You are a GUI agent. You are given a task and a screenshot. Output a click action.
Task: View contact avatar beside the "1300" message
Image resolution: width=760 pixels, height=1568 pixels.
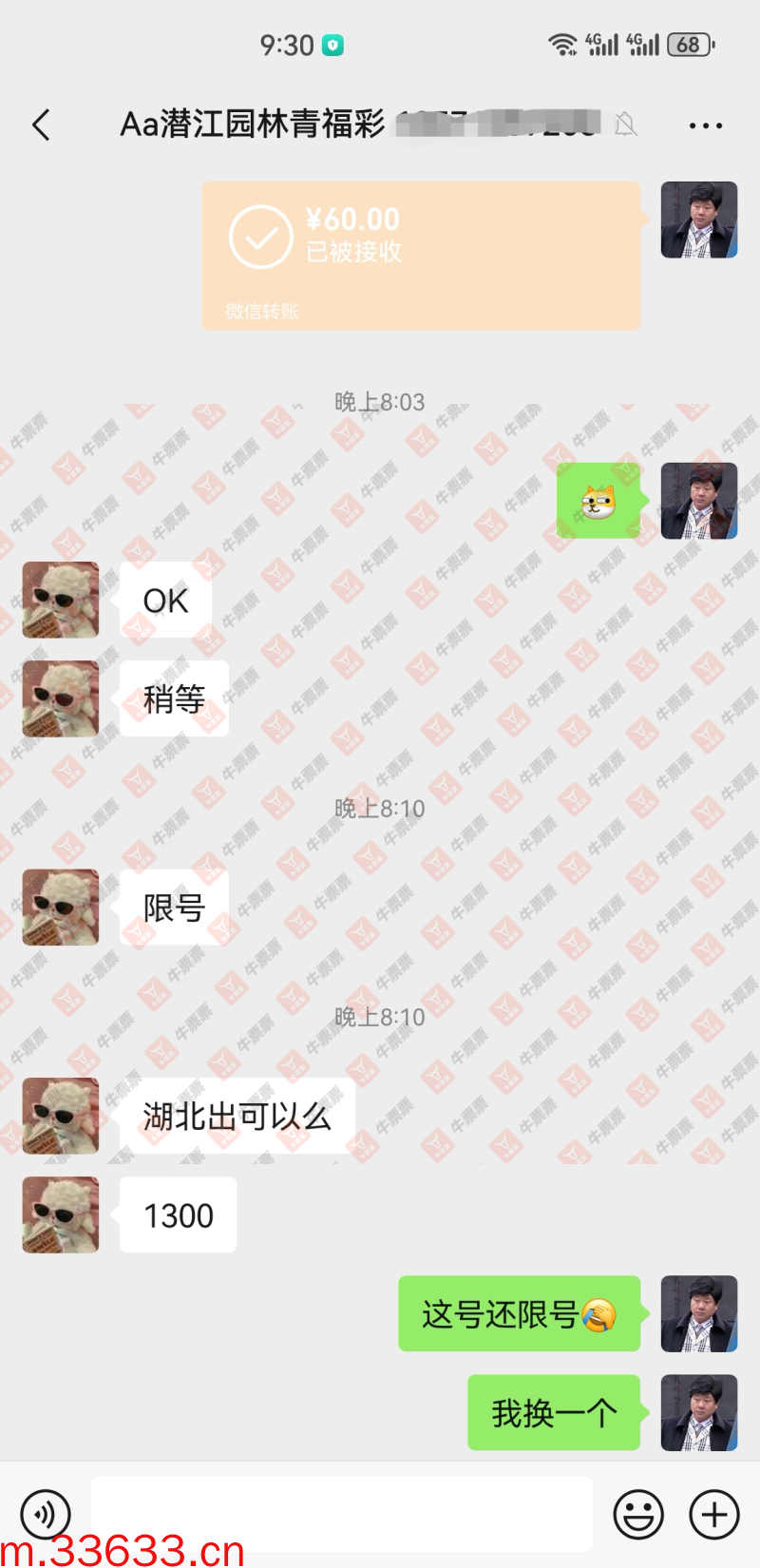61,1214
